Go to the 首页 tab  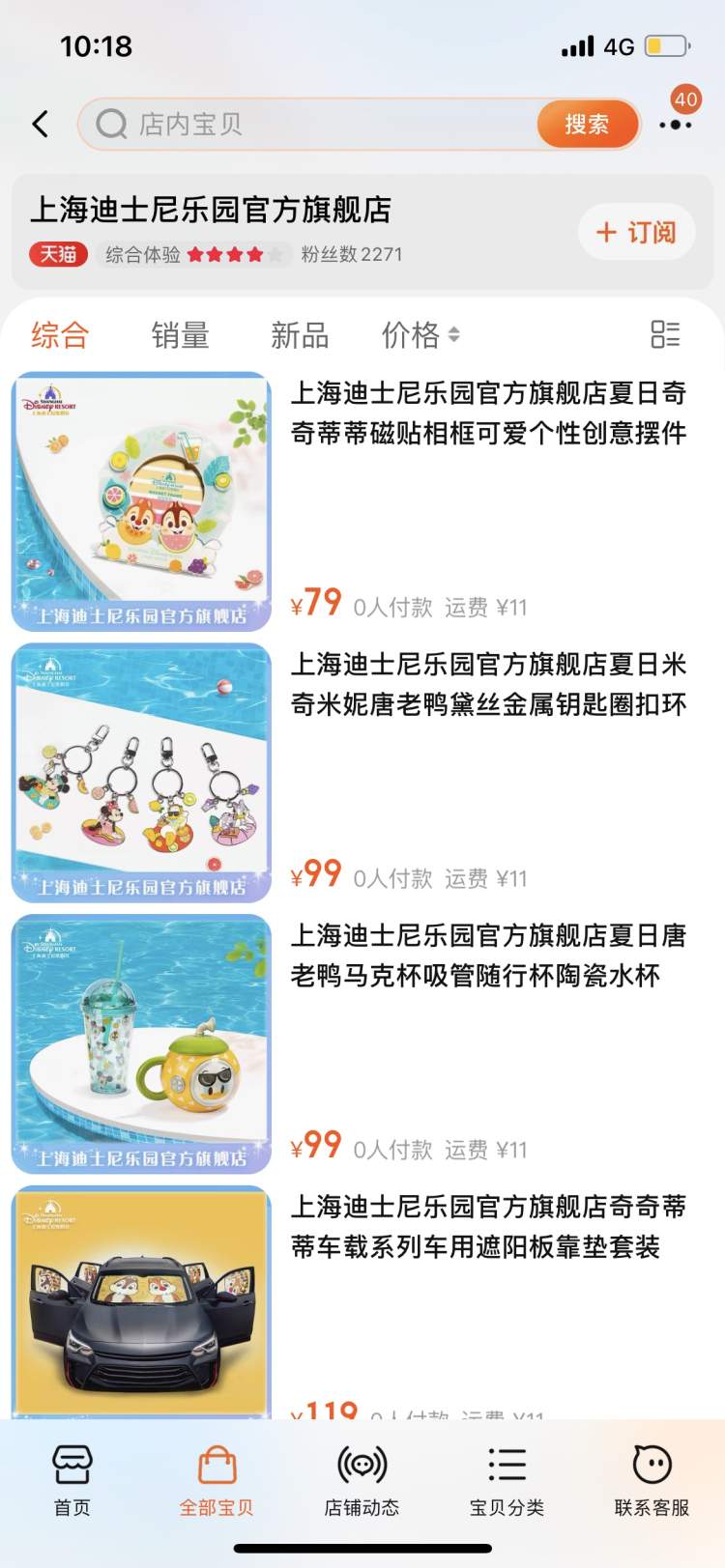pos(72,1480)
